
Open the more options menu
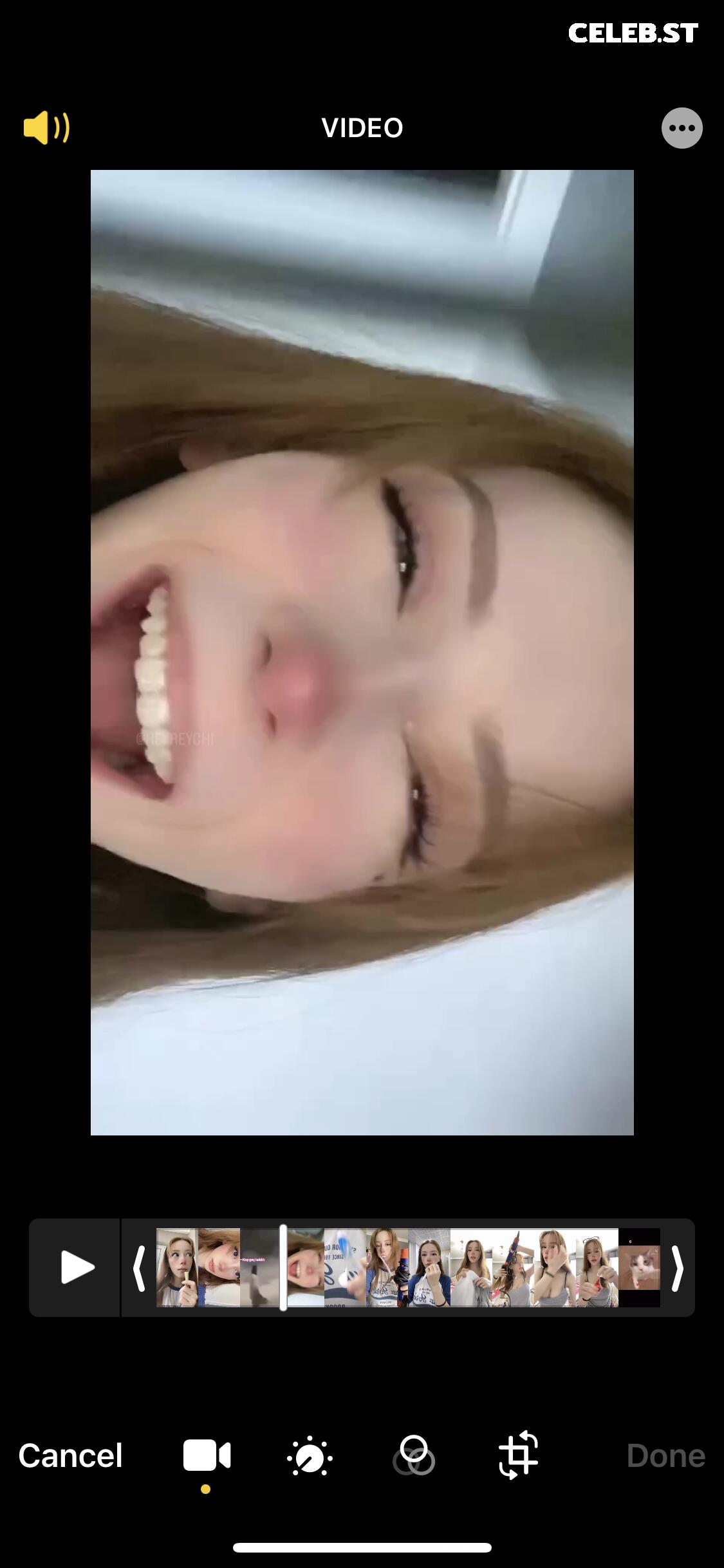point(682,128)
